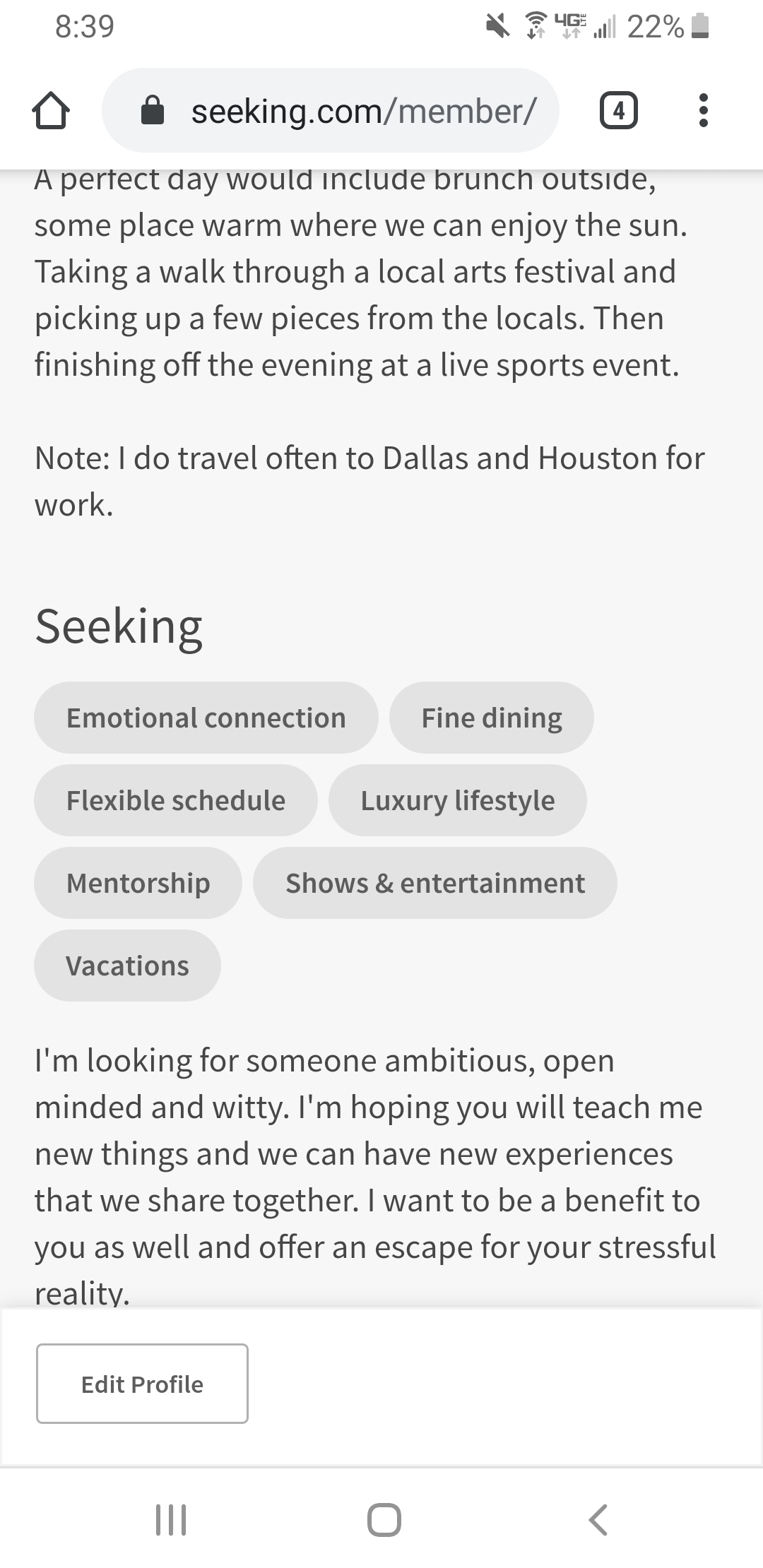Open the browser overflow menu
Image resolution: width=763 pixels, height=1568 pixels.
702,111
